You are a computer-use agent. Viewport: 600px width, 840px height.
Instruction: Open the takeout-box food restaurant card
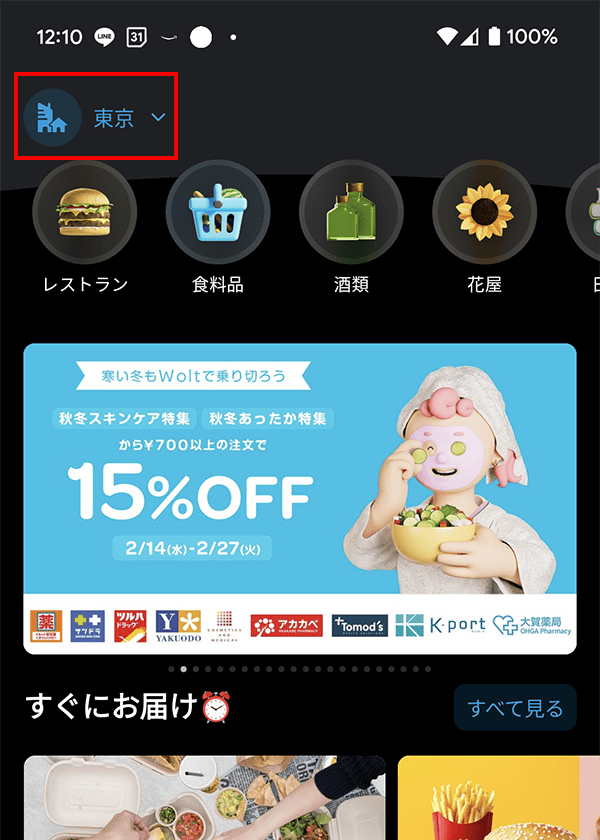[x=204, y=798]
